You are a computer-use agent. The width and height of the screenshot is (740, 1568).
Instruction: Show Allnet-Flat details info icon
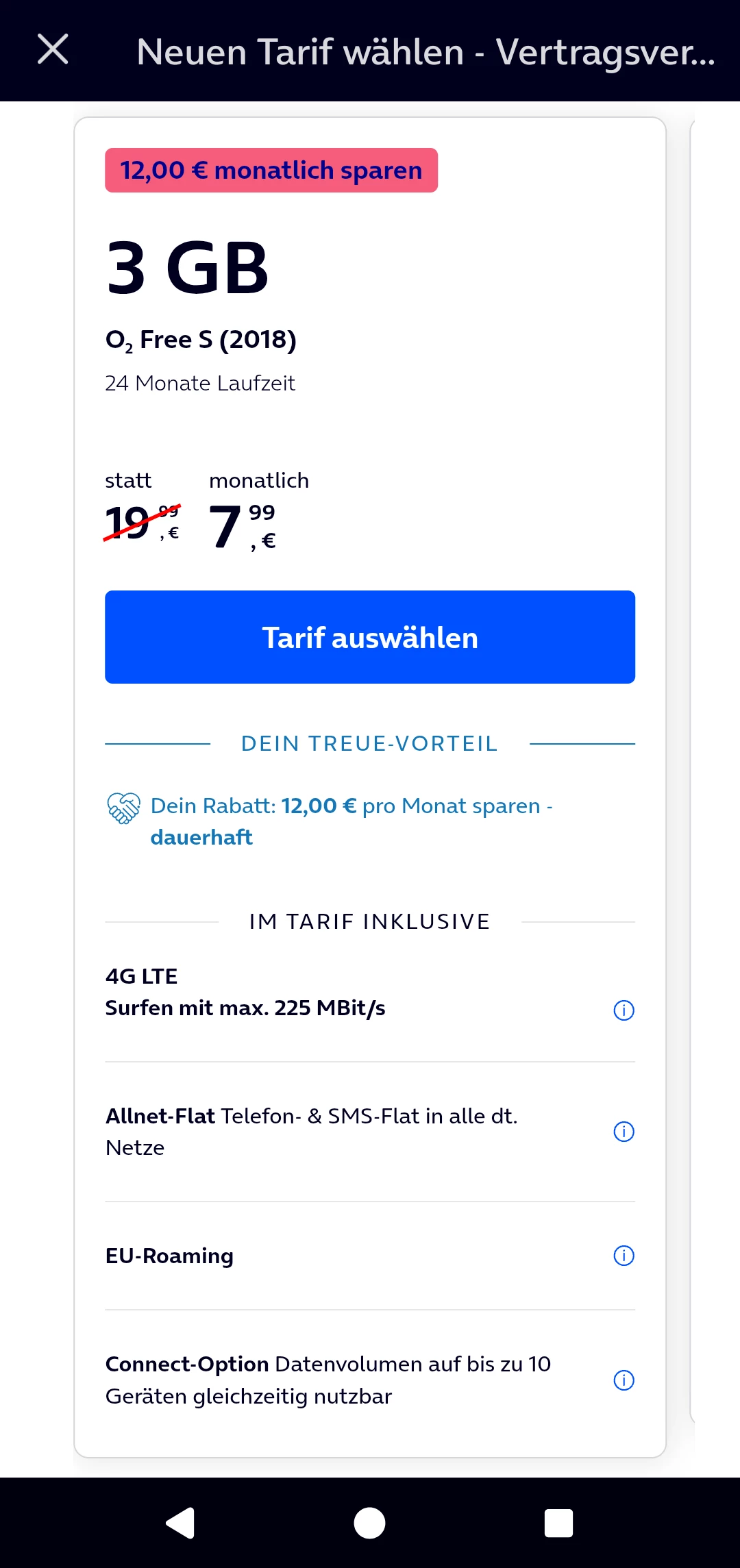click(624, 1132)
